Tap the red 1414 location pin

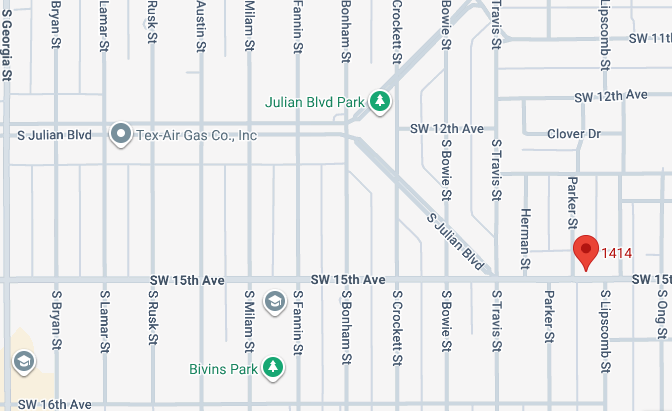tap(586, 251)
